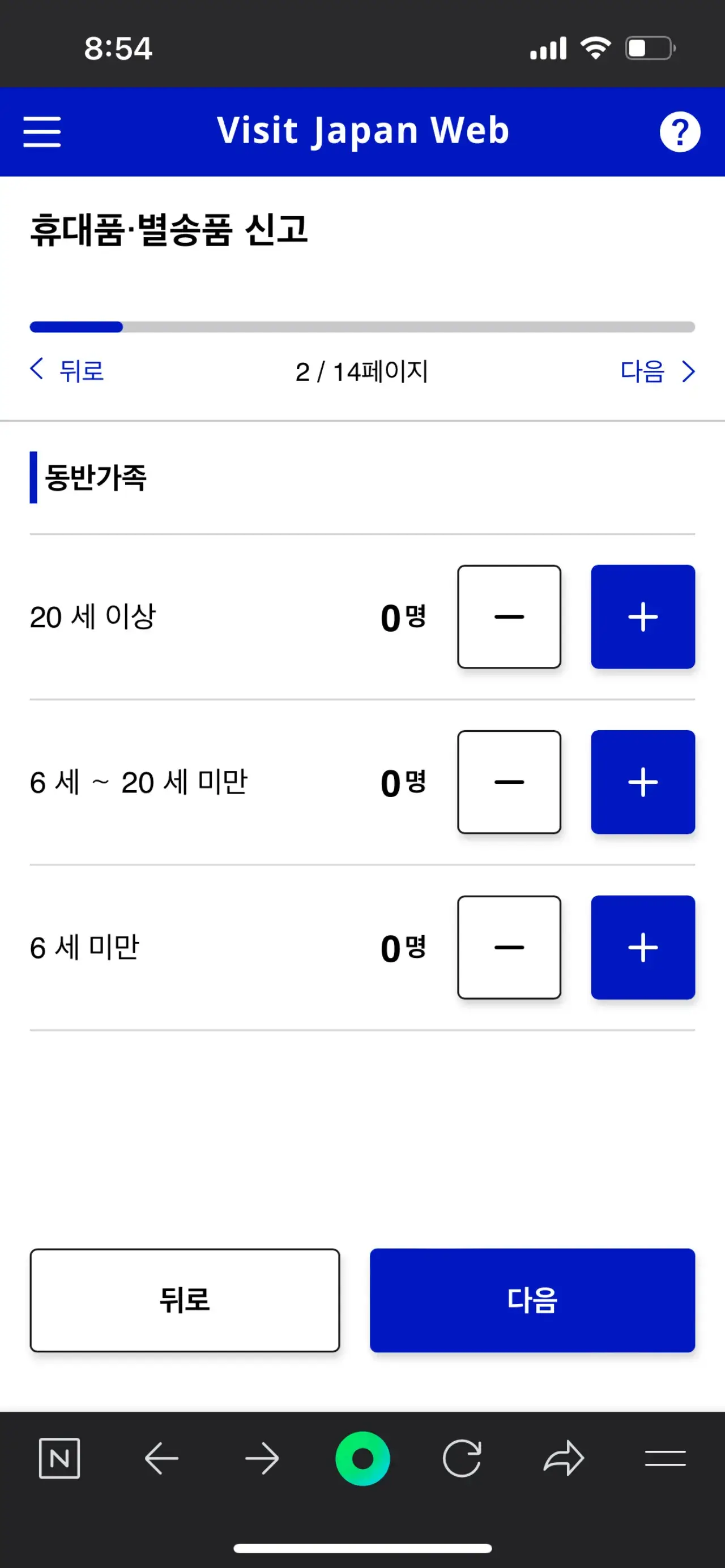This screenshot has width=725, height=1568.
Task: Subtract one from 6 세 미만
Action: pyautogui.click(x=509, y=947)
